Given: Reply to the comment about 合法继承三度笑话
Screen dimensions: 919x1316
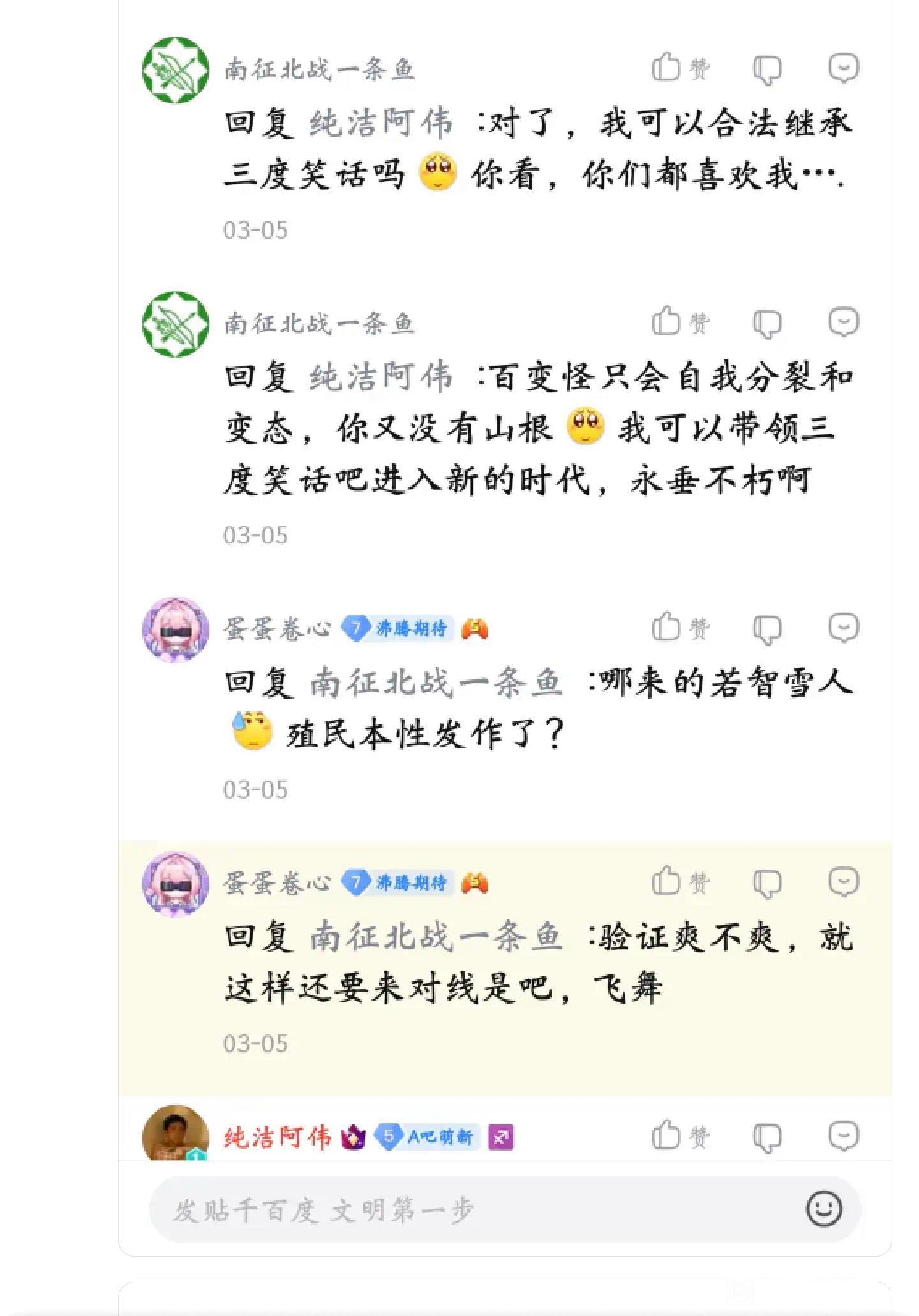Looking at the screenshot, I should coord(843,68).
